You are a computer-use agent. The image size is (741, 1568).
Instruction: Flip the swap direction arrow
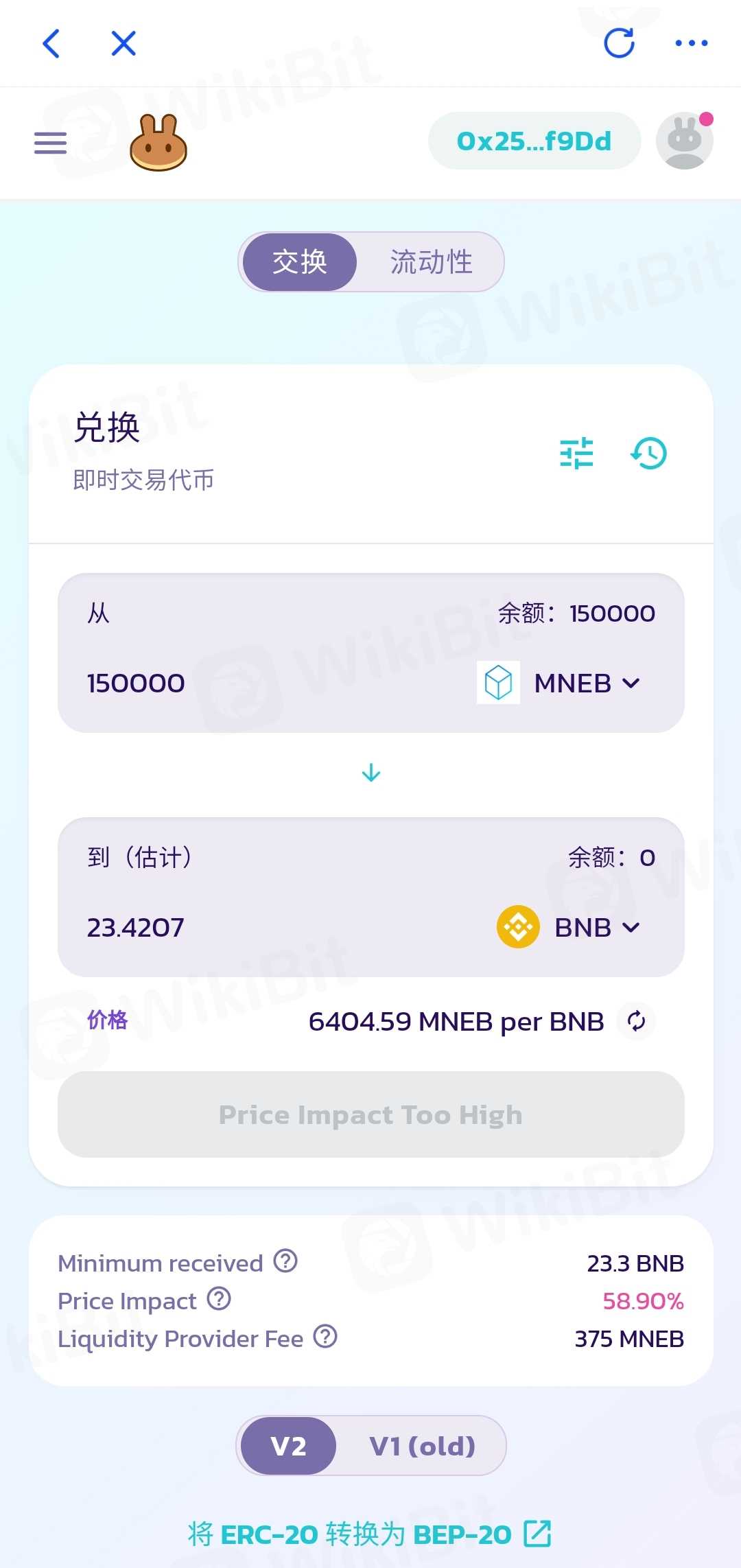point(371,773)
